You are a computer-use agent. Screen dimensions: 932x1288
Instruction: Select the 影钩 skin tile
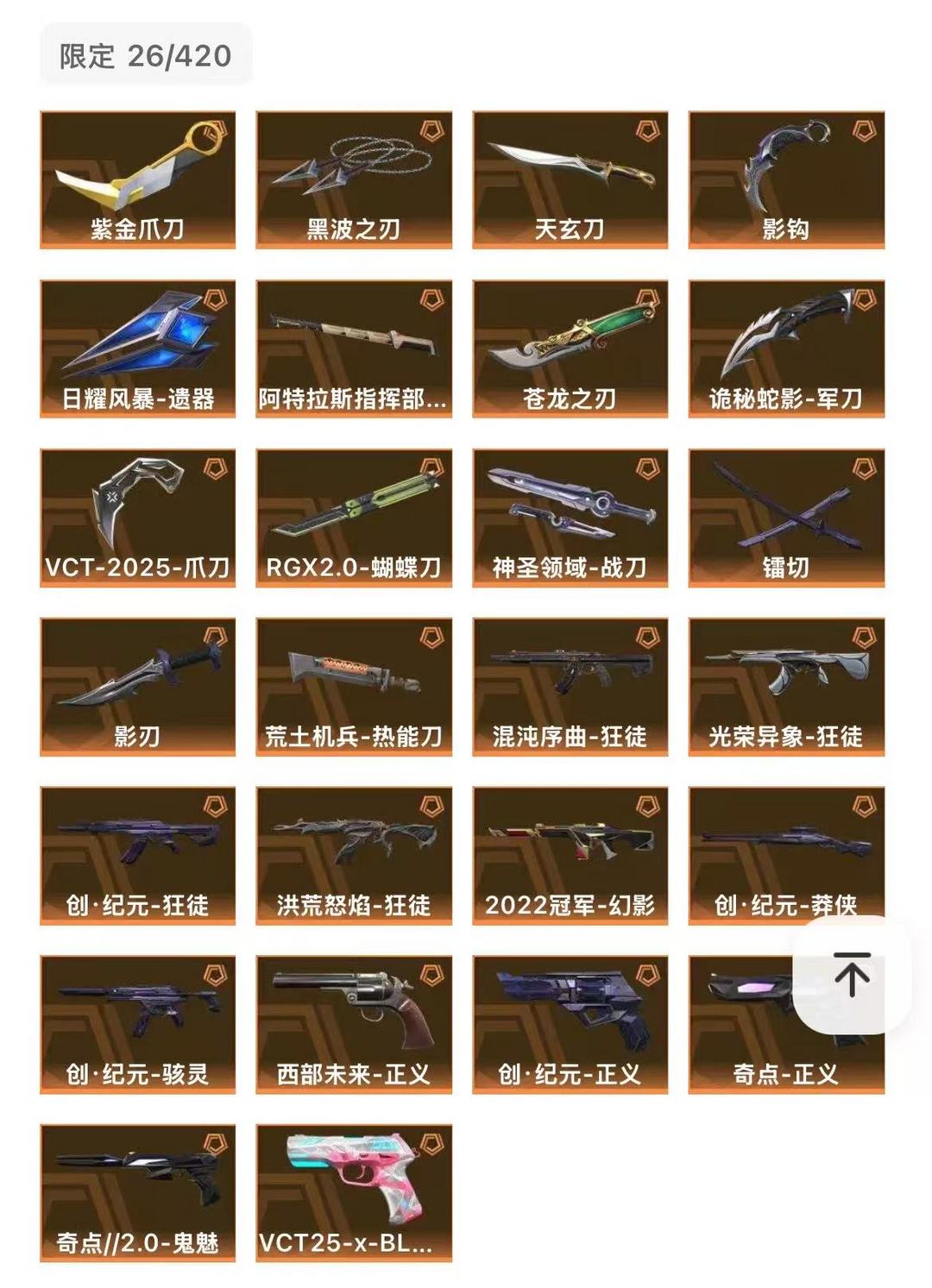point(786,179)
